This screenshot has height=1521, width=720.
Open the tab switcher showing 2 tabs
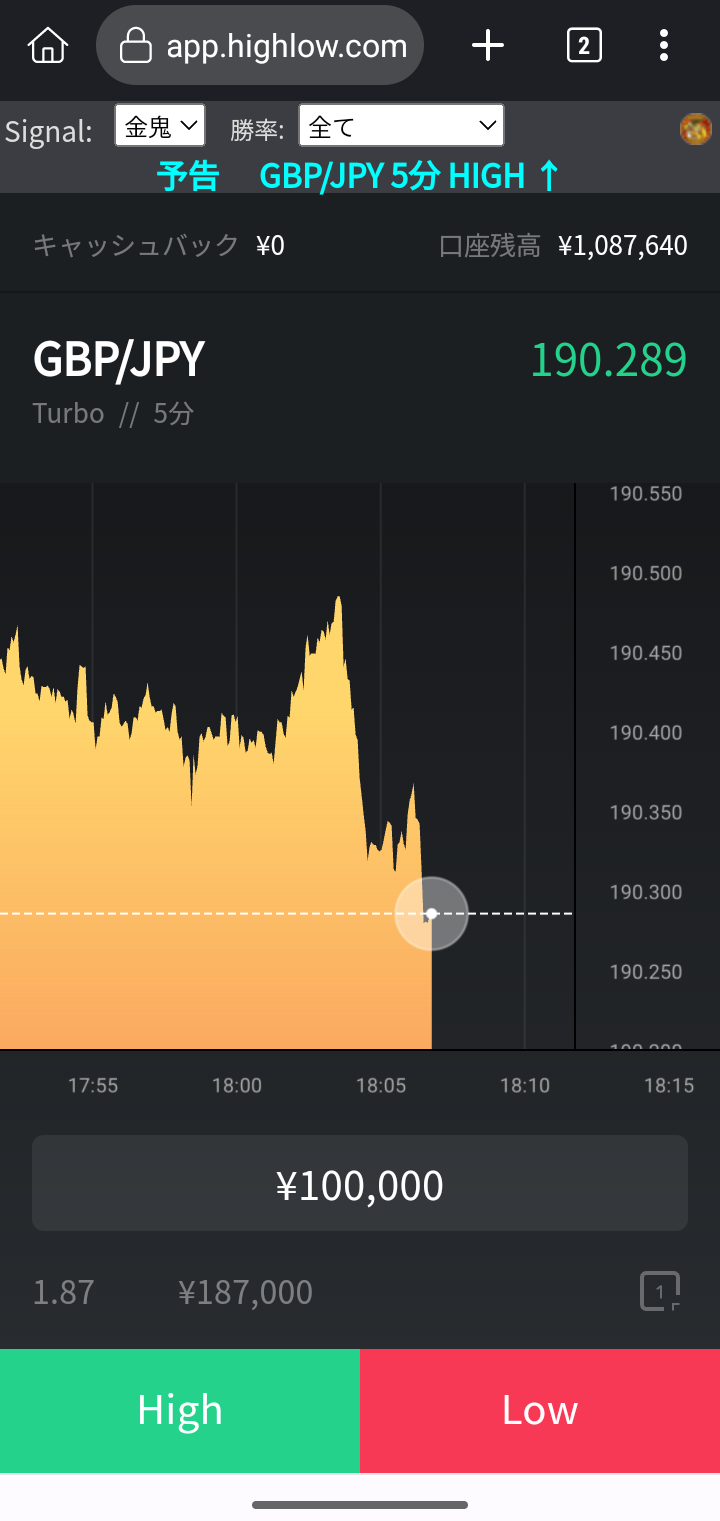(584, 45)
